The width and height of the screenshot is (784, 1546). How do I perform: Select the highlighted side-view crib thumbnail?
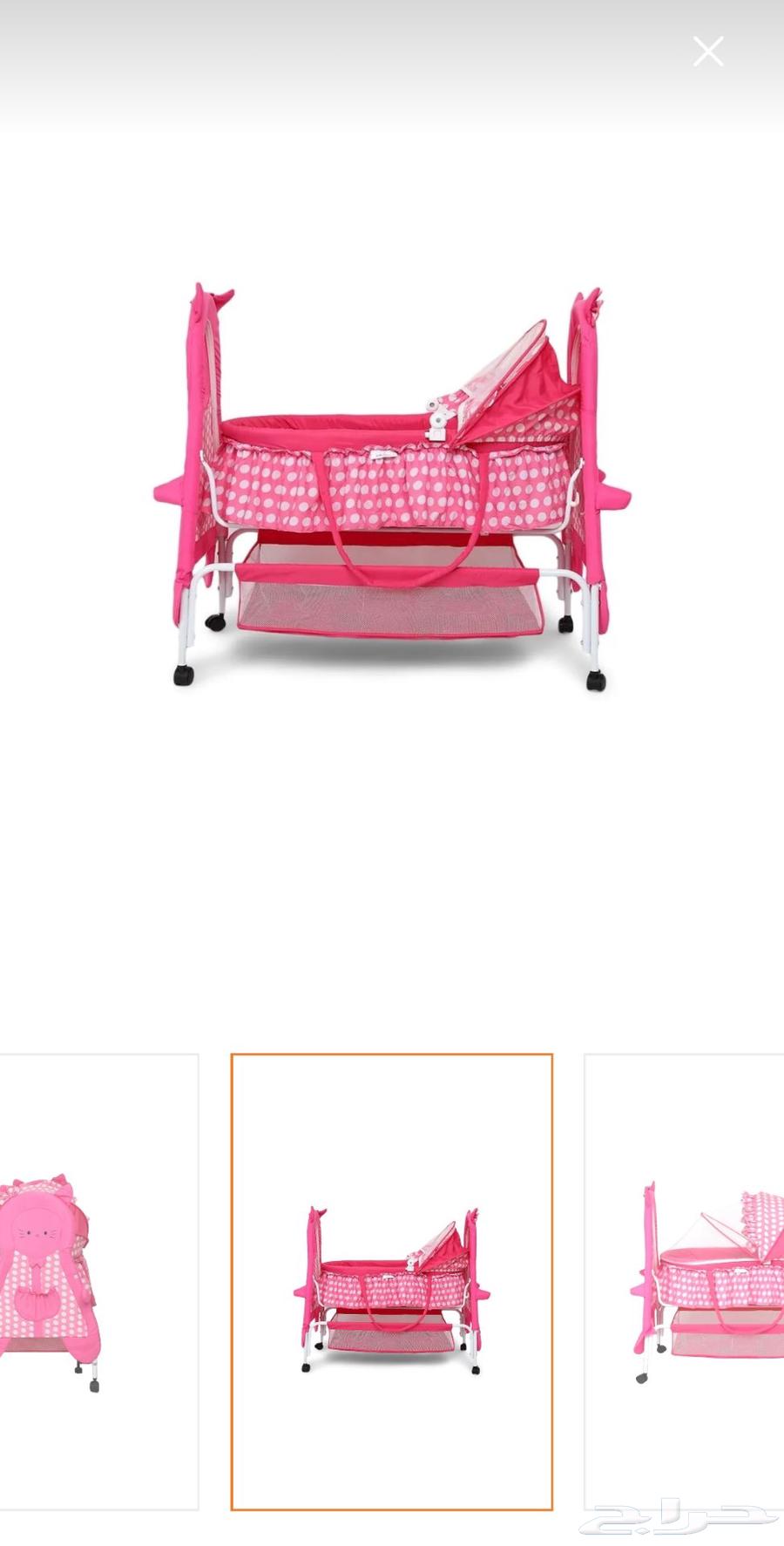391,1281
